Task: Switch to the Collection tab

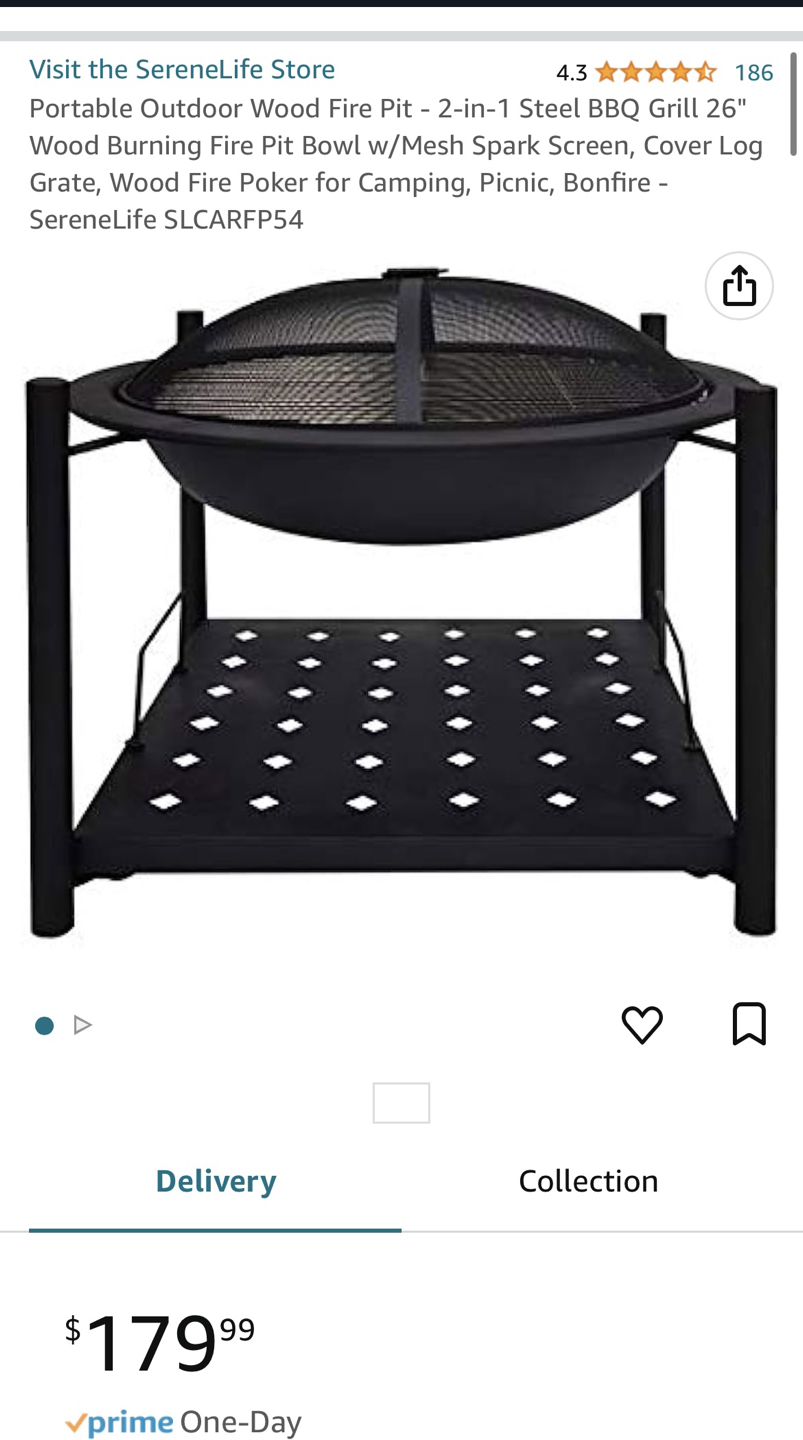Action: (x=588, y=1181)
